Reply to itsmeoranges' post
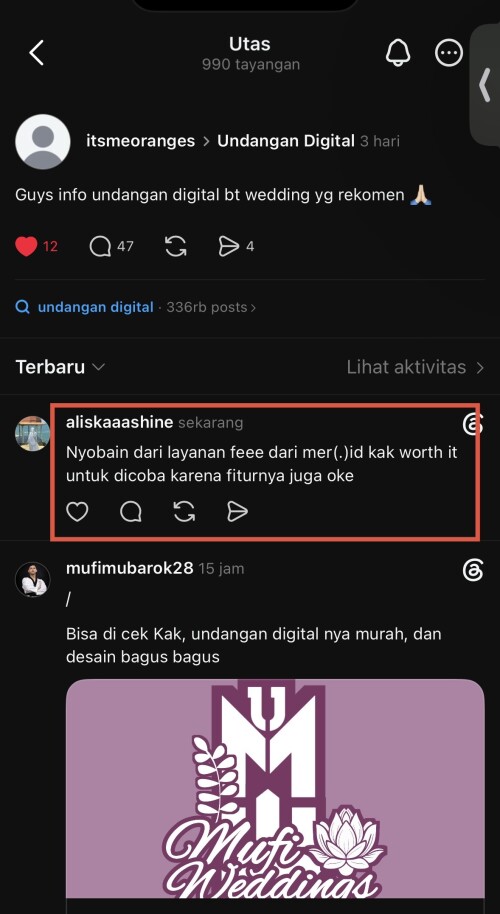The image size is (500, 914). (x=100, y=247)
